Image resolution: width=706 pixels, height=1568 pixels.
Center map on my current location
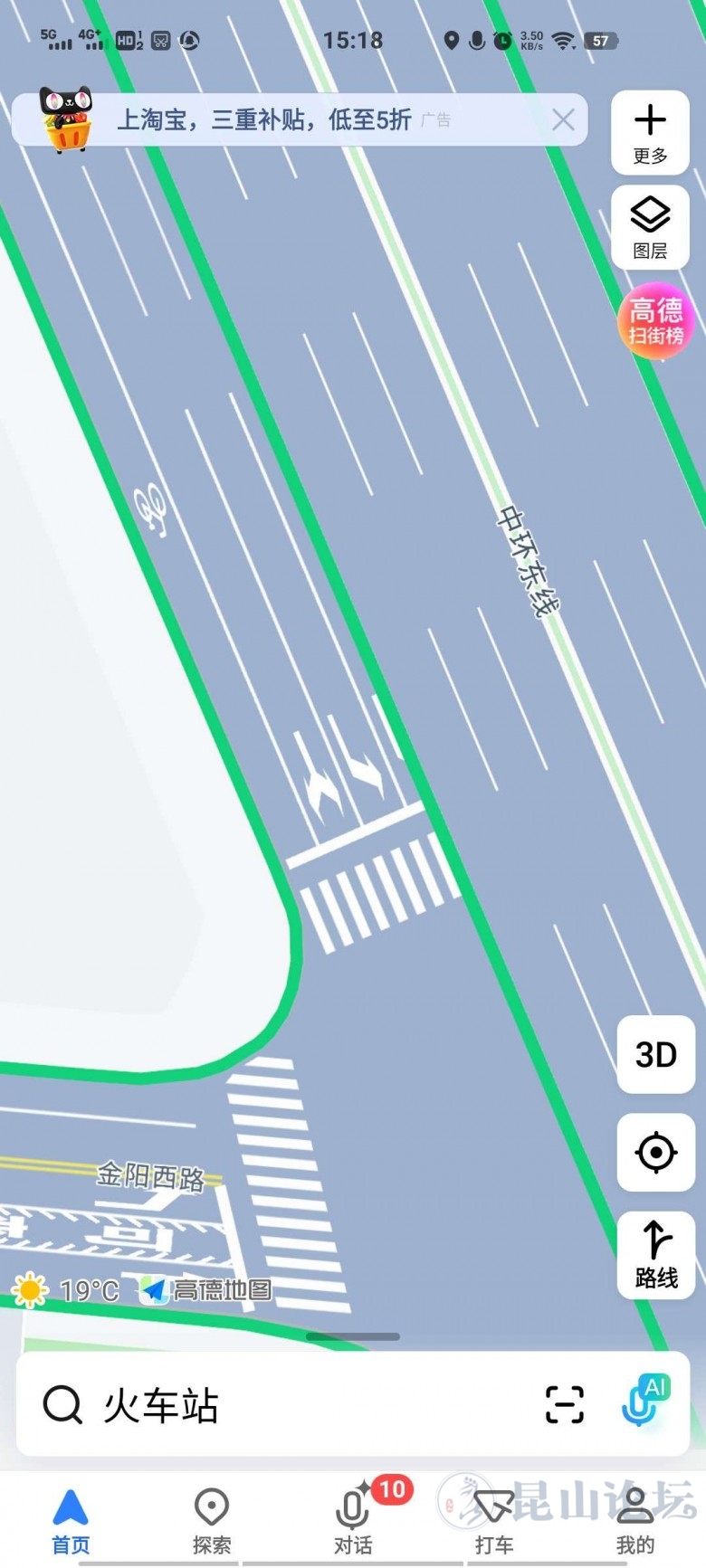[655, 1152]
